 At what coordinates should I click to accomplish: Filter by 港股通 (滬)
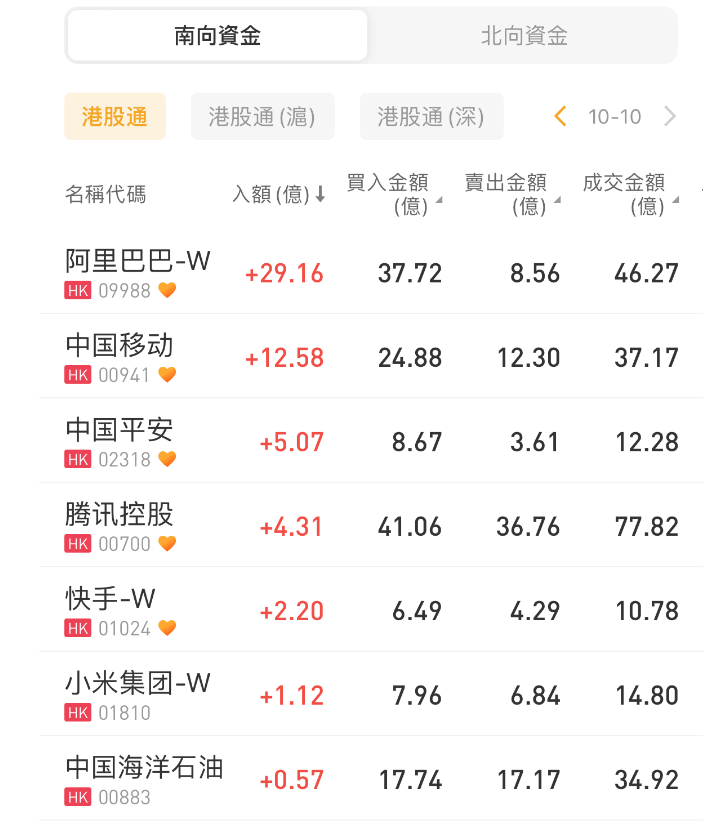[x=262, y=117]
